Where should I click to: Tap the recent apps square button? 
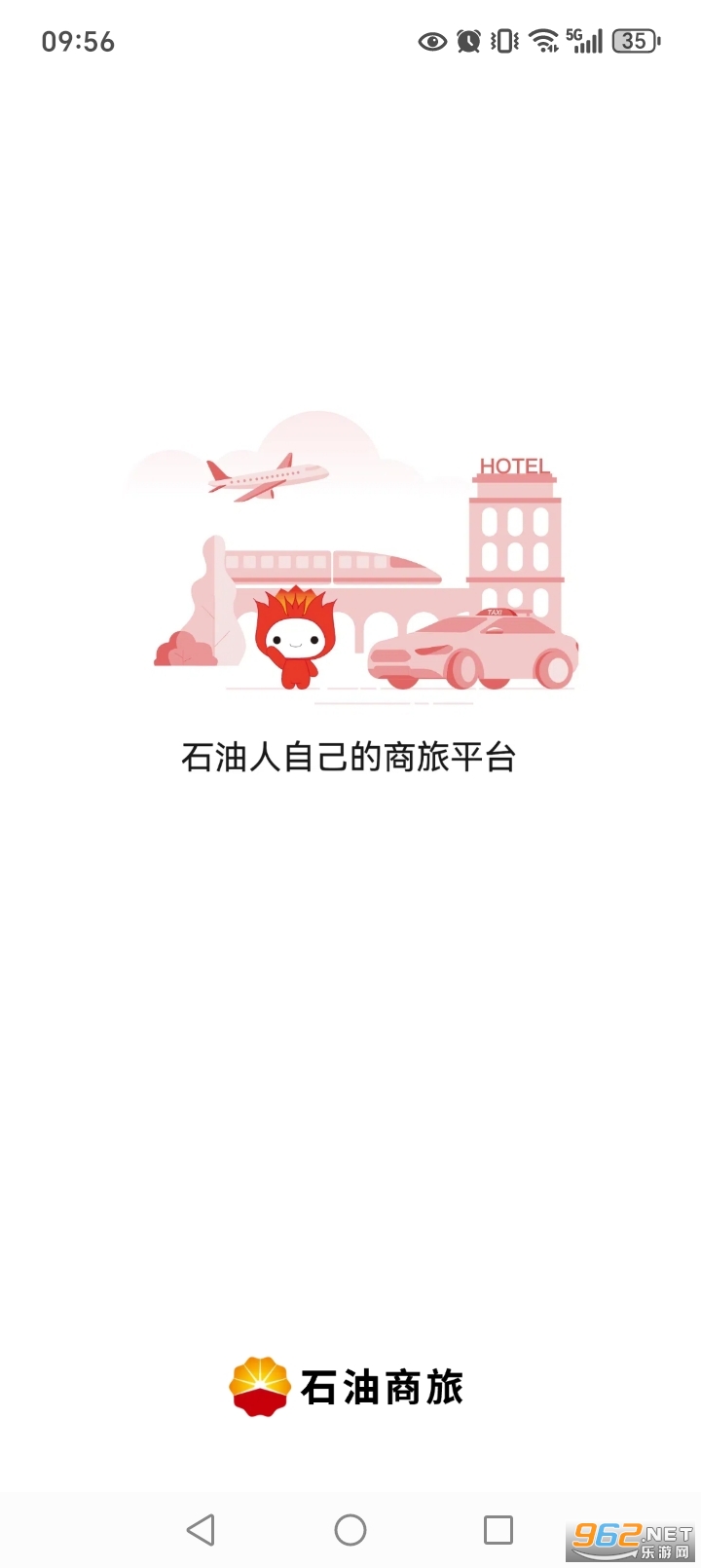point(498,1530)
